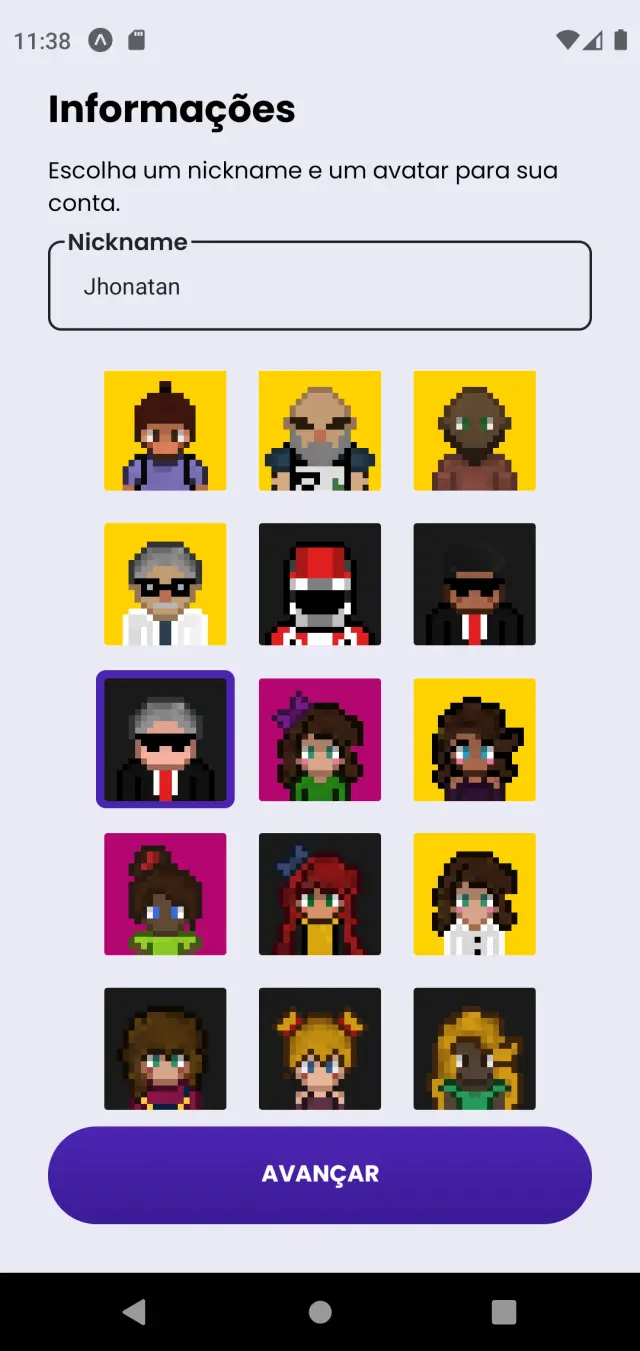The height and width of the screenshot is (1351, 640).
Task: Select girl with bun and green shirt avatar
Action: (165, 894)
